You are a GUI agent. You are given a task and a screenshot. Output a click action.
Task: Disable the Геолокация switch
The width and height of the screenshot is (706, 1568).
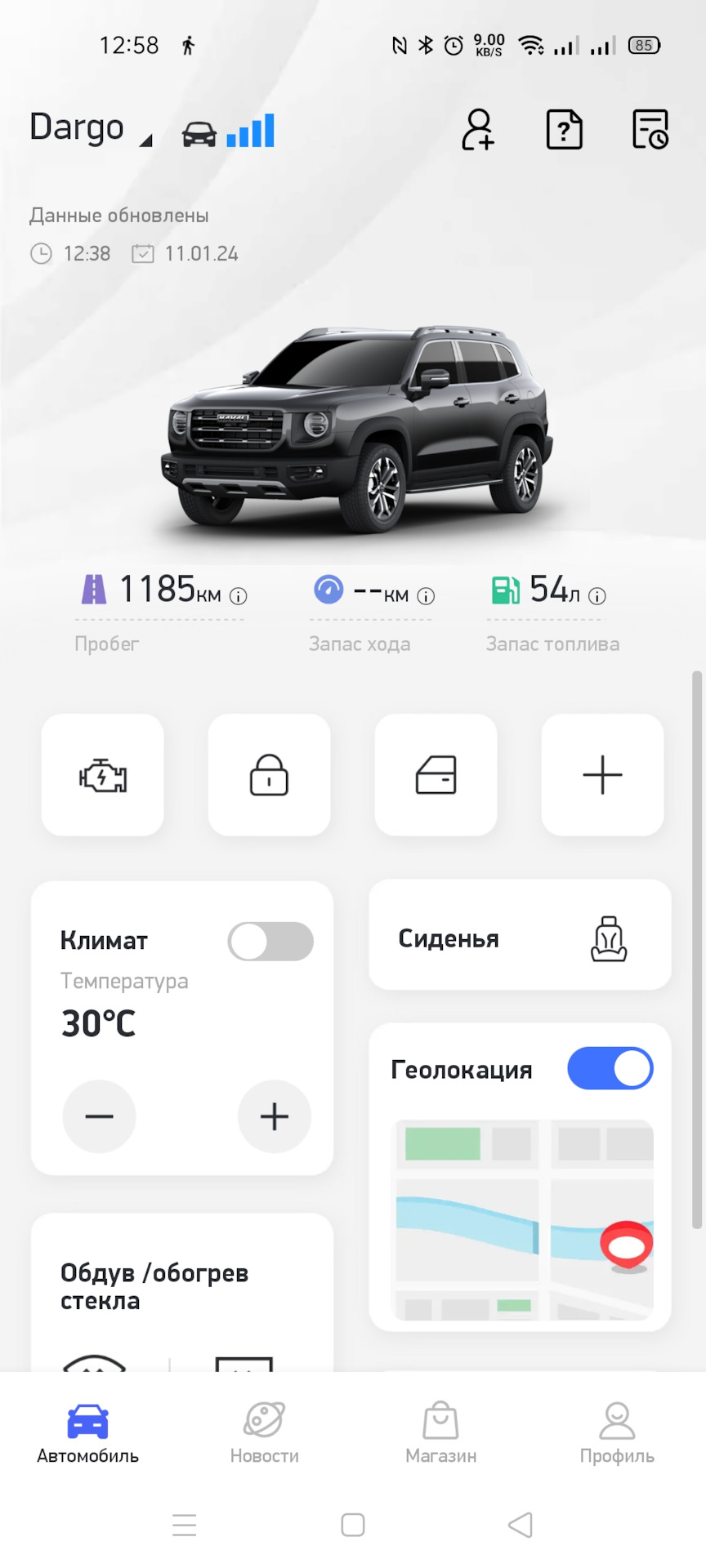tap(610, 1068)
